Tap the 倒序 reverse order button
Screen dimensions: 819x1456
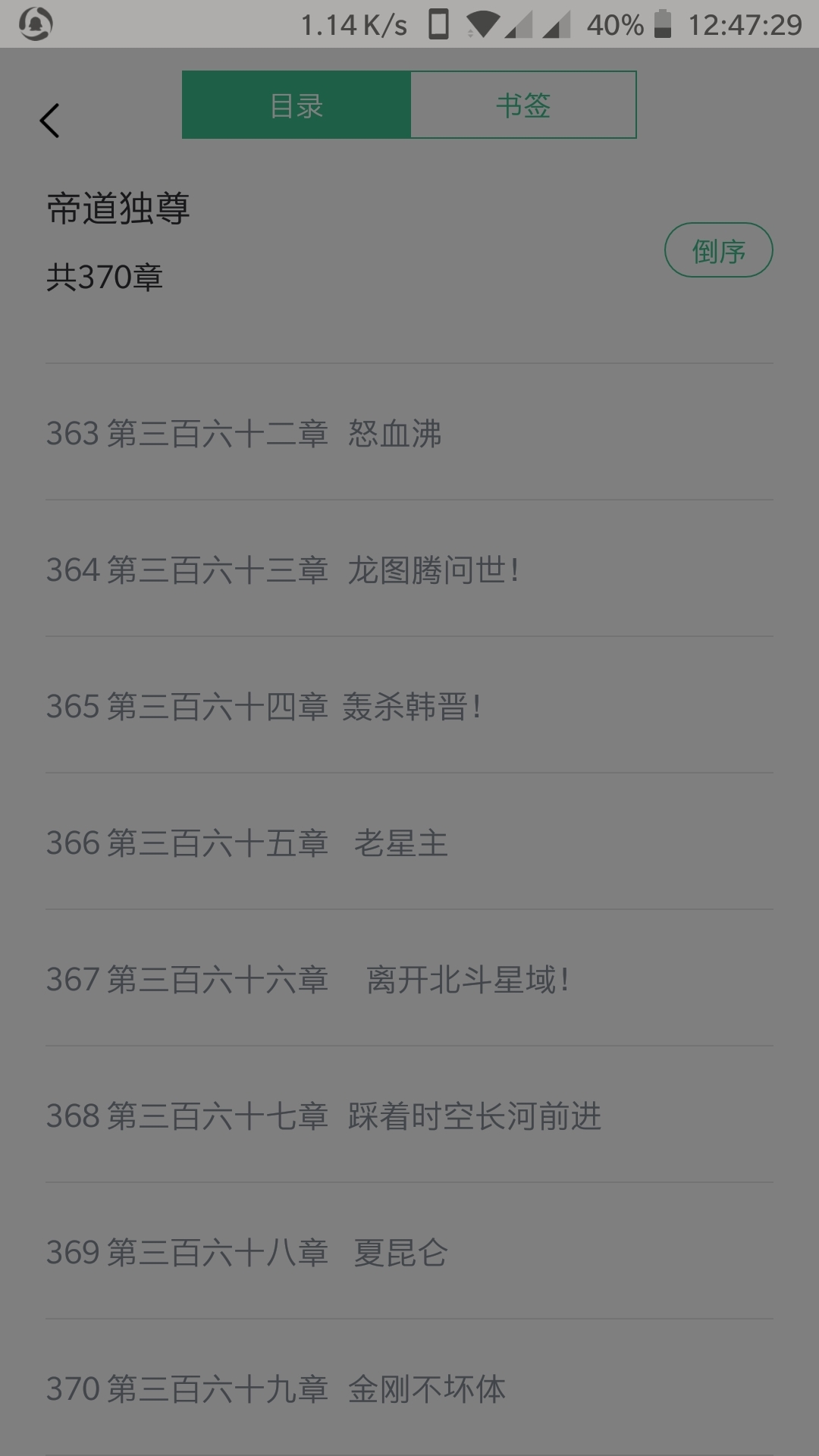point(718,250)
